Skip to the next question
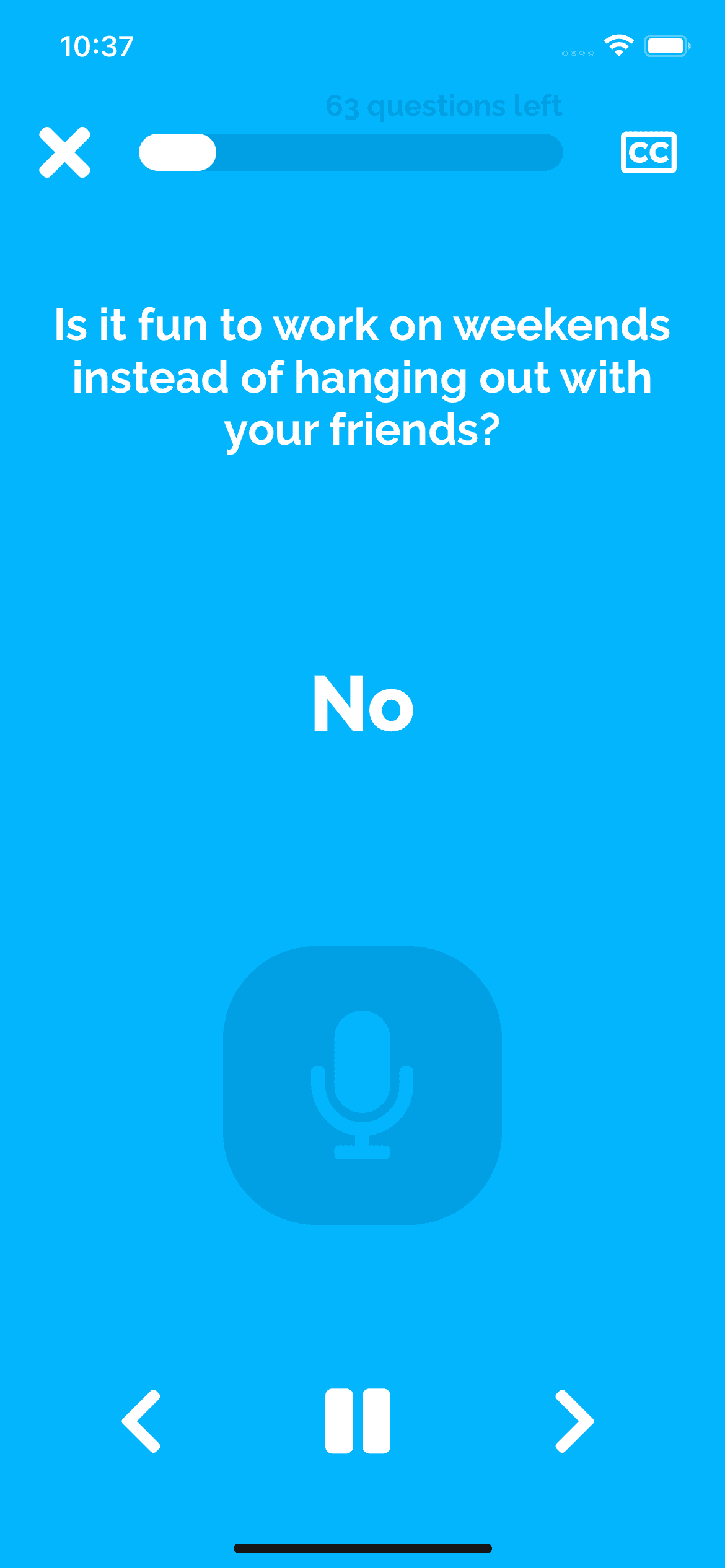725x1568 pixels. coord(574,1421)
